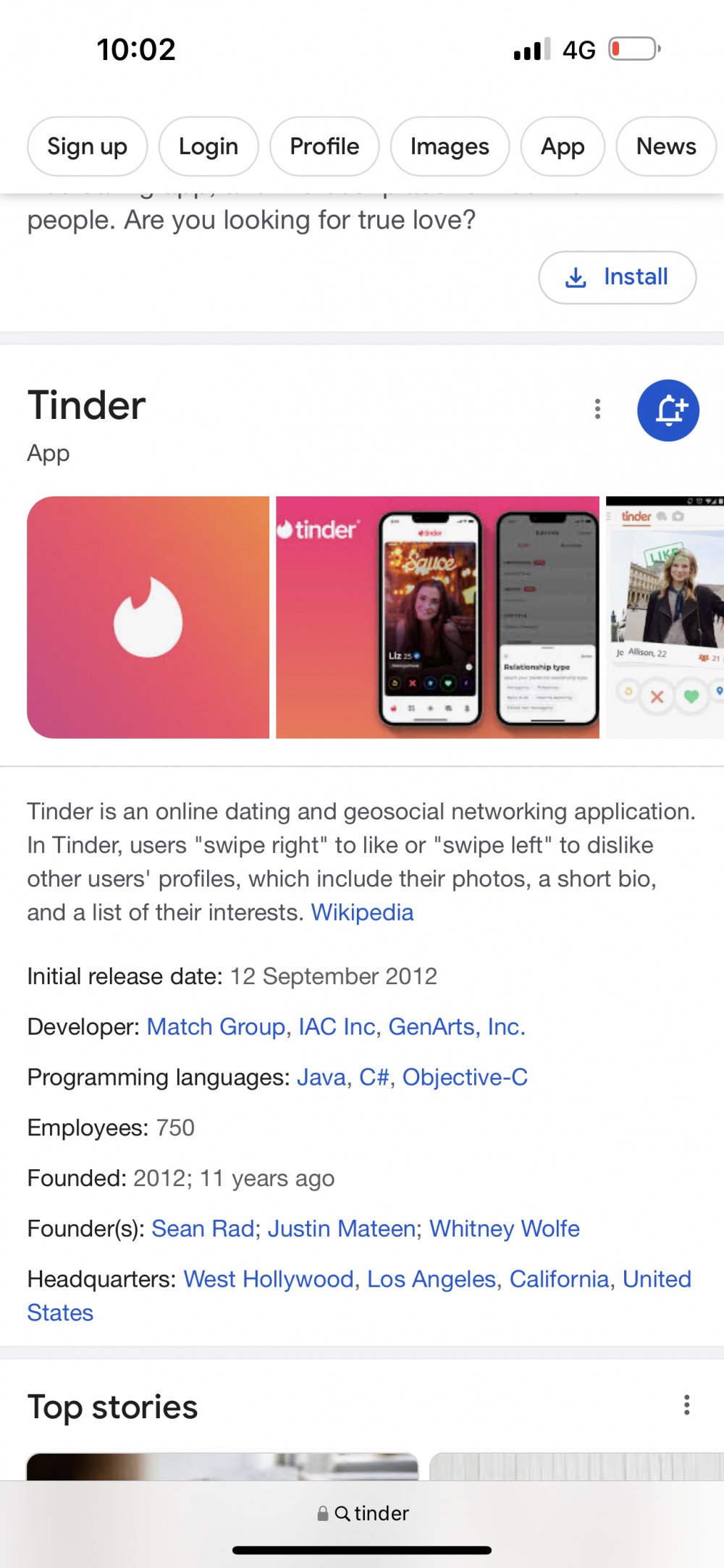Install the Tinder app
Screen dimensions: 724x1568
point(618,277)
